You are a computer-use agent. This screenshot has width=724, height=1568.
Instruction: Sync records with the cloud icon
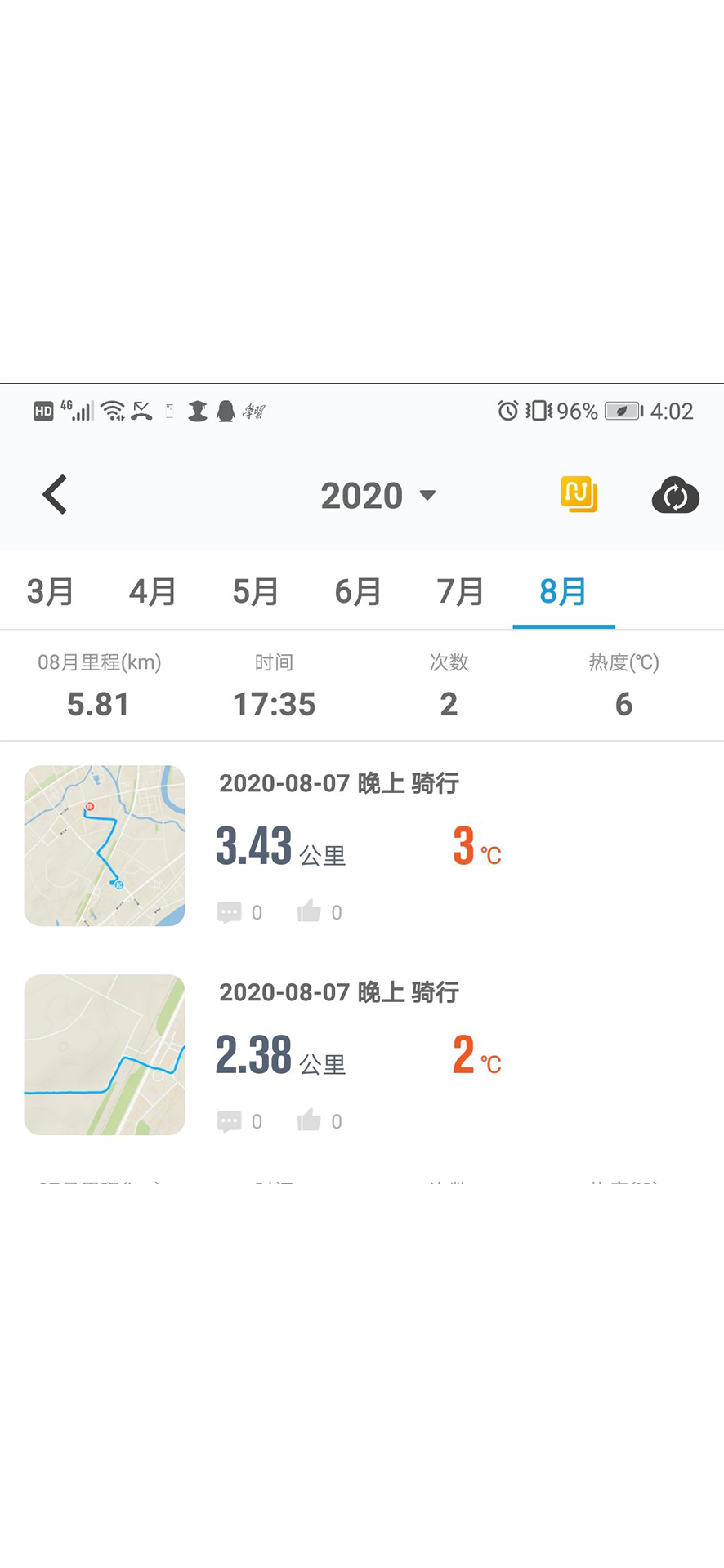(x=675, y=496)
